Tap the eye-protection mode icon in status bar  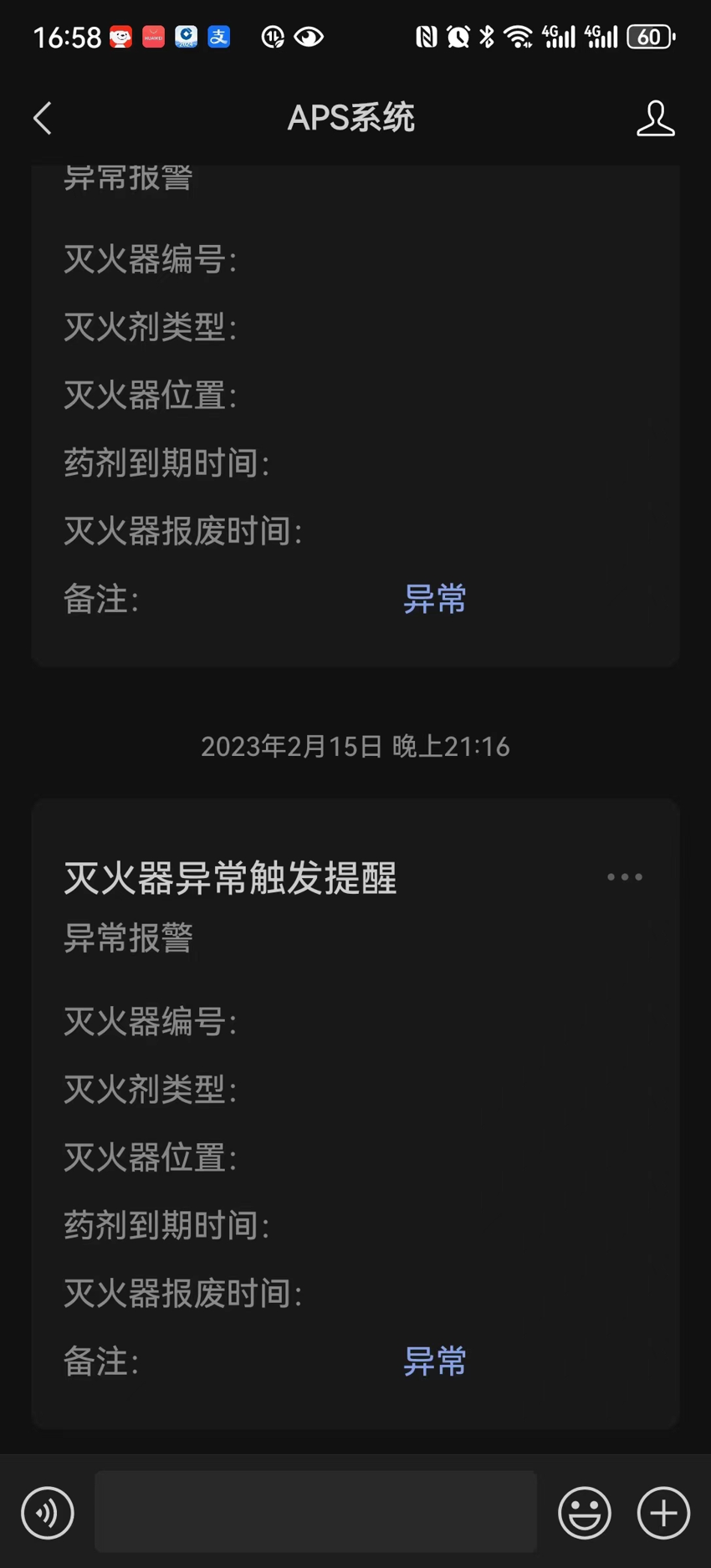pos(309,36)
